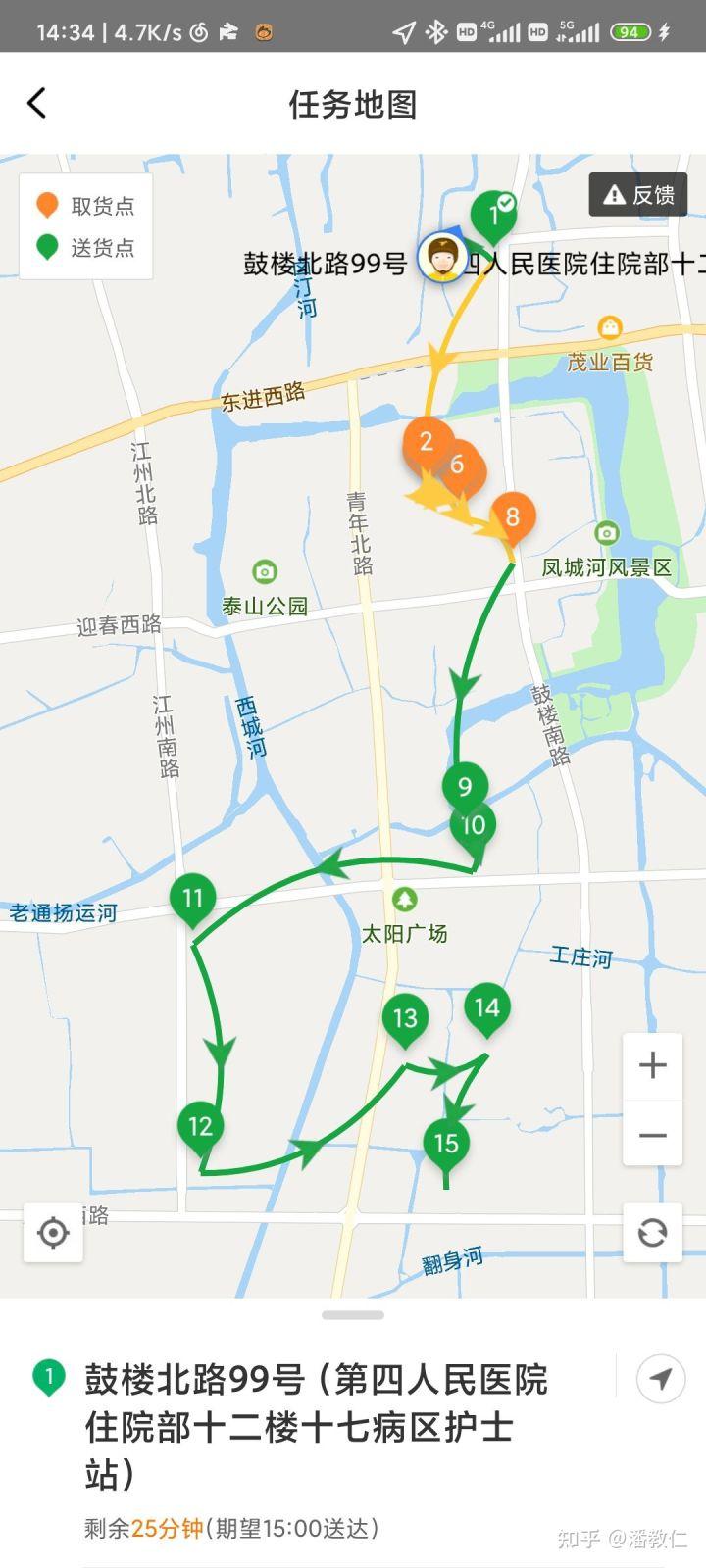This screenshot has height=1568, width=706.
Task: Tap delivery marker number 1 with checkmark
Action: click(x=495, y=214)
